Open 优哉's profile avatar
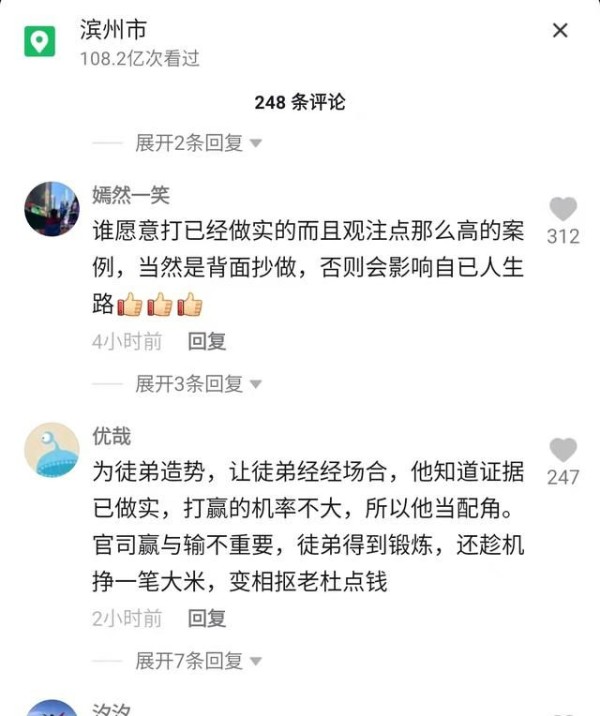The image size is (600, 716). coord(51,449)
